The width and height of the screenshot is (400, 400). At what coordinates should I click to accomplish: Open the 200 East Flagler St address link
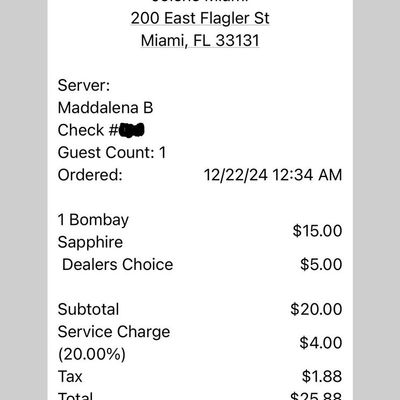(200, 18)
